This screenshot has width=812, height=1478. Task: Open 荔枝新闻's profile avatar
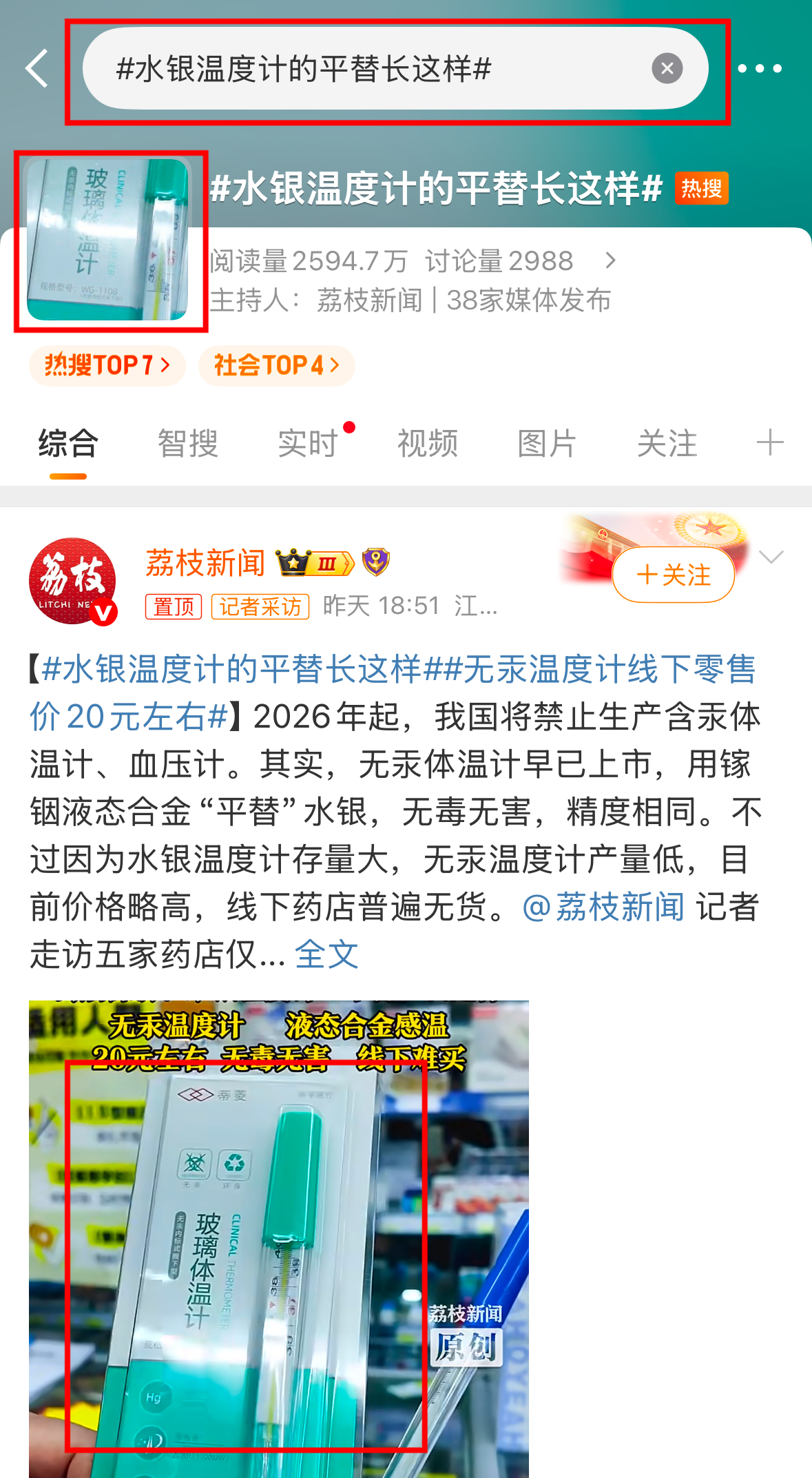(72, 581)
